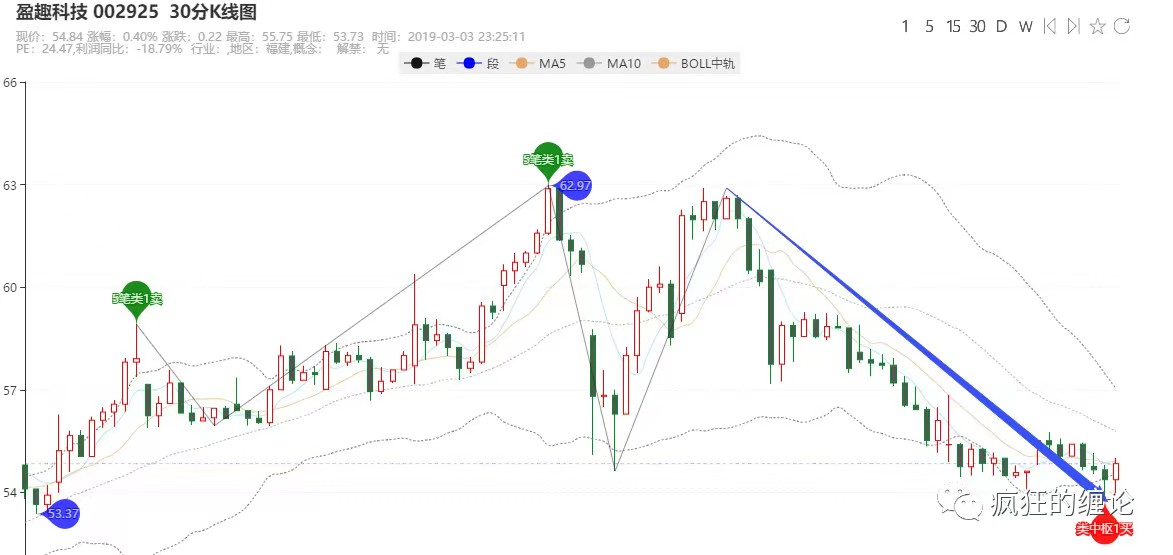Viewport: 1173px width, 555px height.
Task: Select the 5-minute chart period
Action: tap(929, 27)
